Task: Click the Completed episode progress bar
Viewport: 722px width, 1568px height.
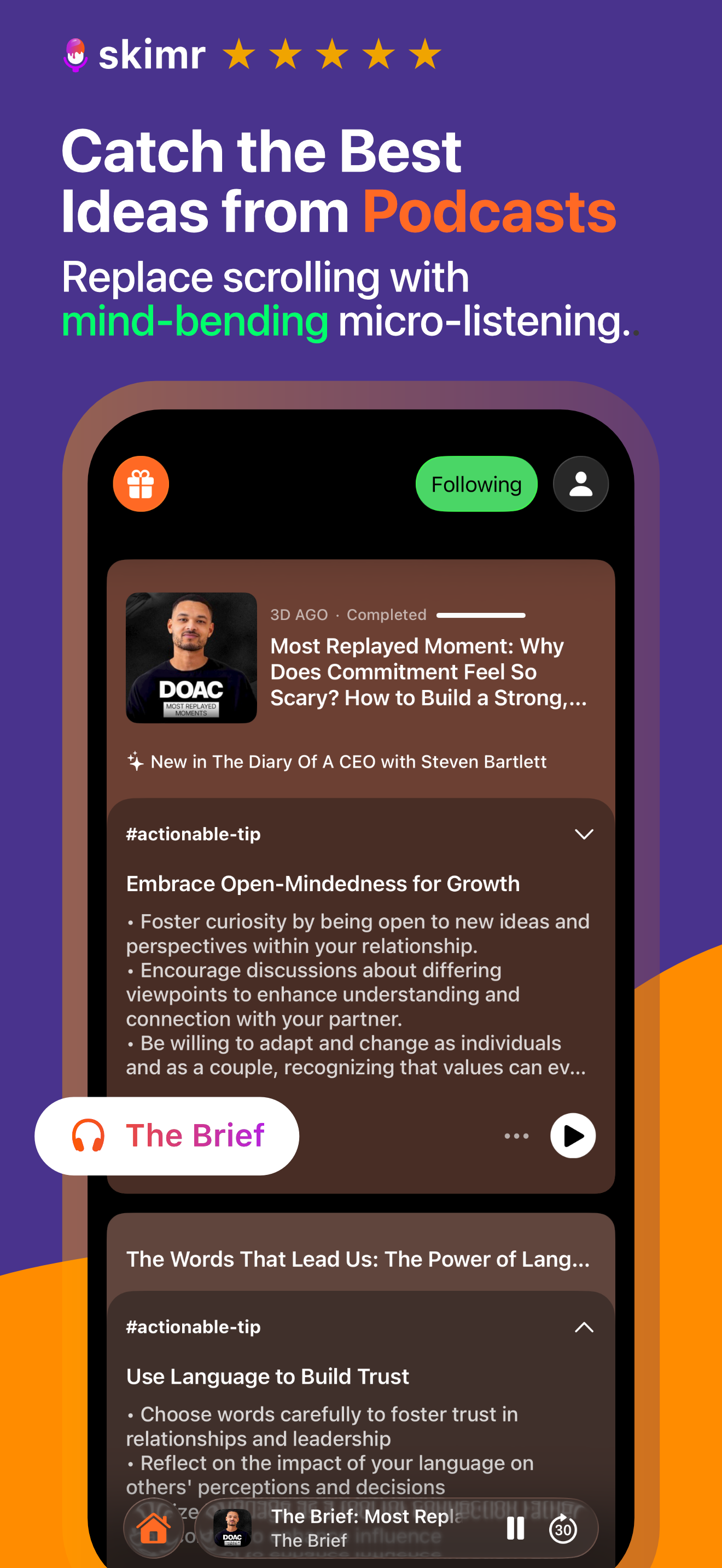Action: click(x=480, y=615)
